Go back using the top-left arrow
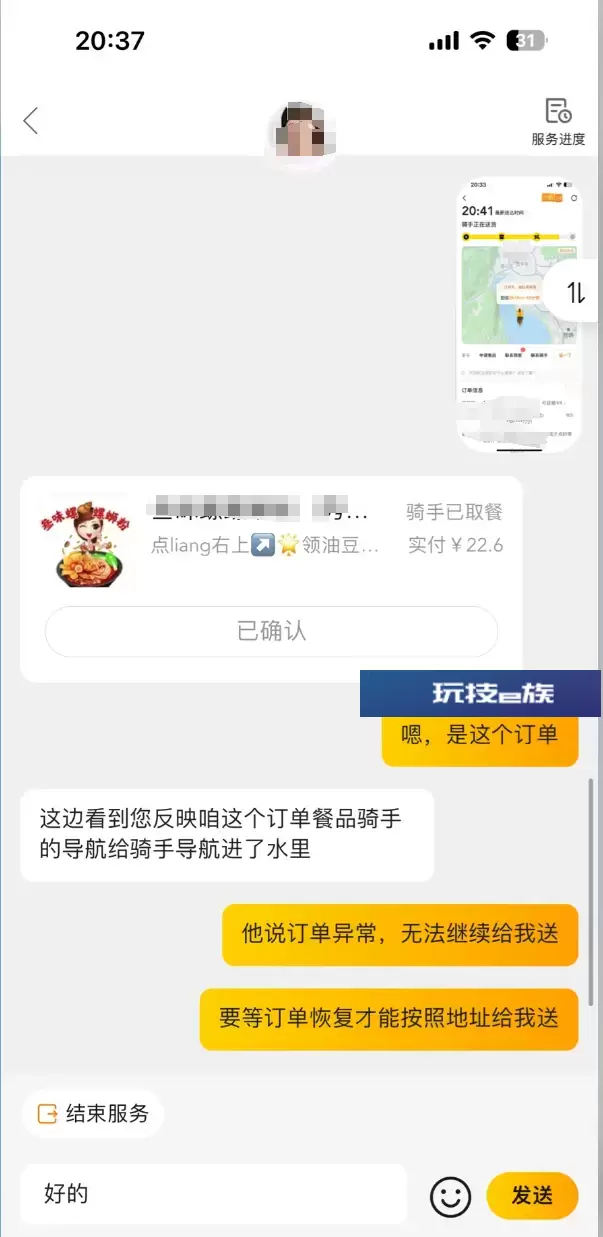Image resolution: width=603 pixels, height=1237 pixels. pyautogui.click(x=31, y=121)
